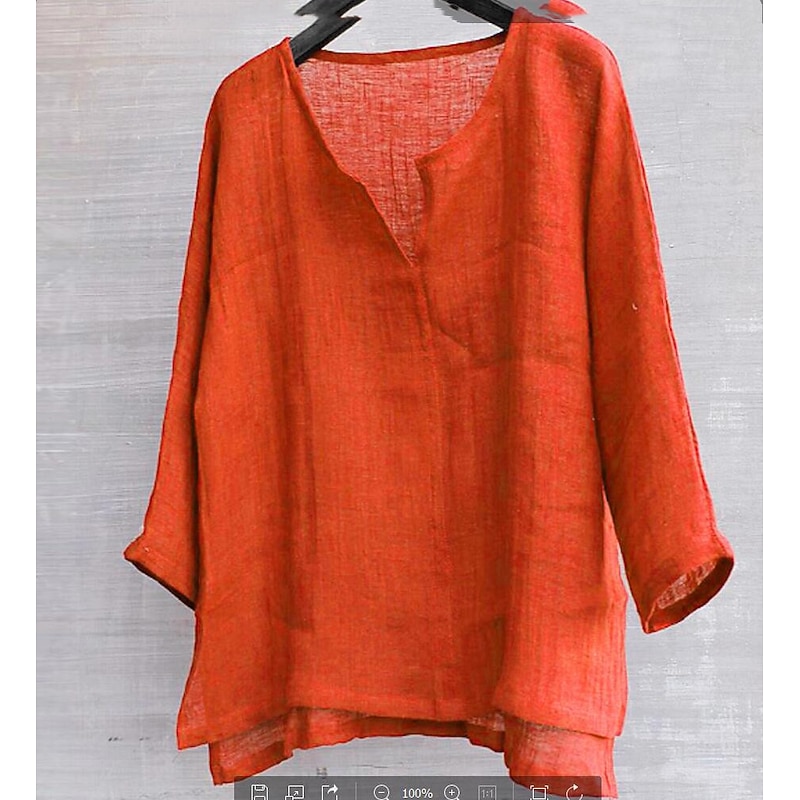Image resolution: width=800 pixels, height=800 pixels.
Task: Open the image in an external window
Action: (294, 792)
